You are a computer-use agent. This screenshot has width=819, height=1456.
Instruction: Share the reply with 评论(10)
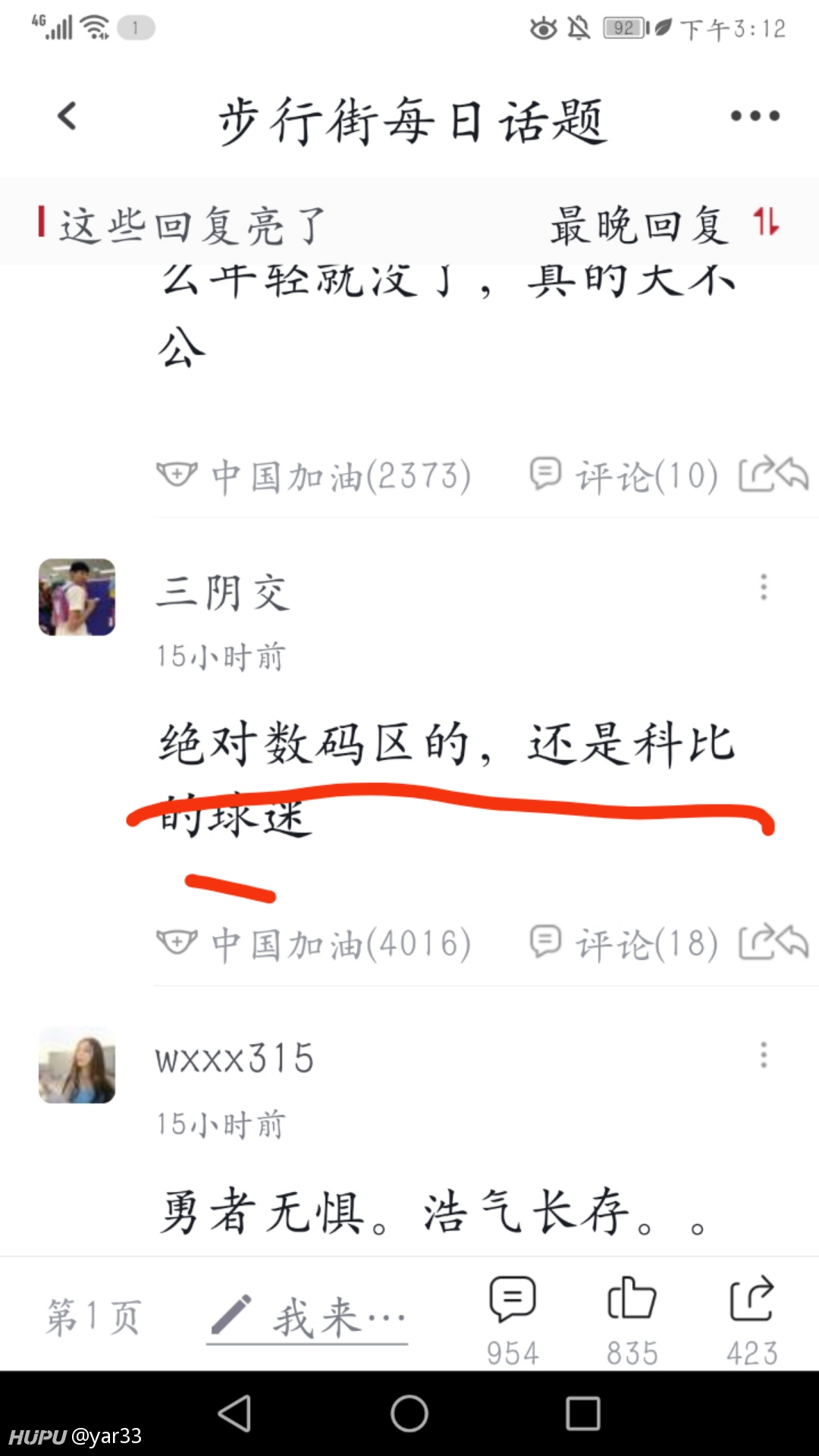click(x=774, y=475)
